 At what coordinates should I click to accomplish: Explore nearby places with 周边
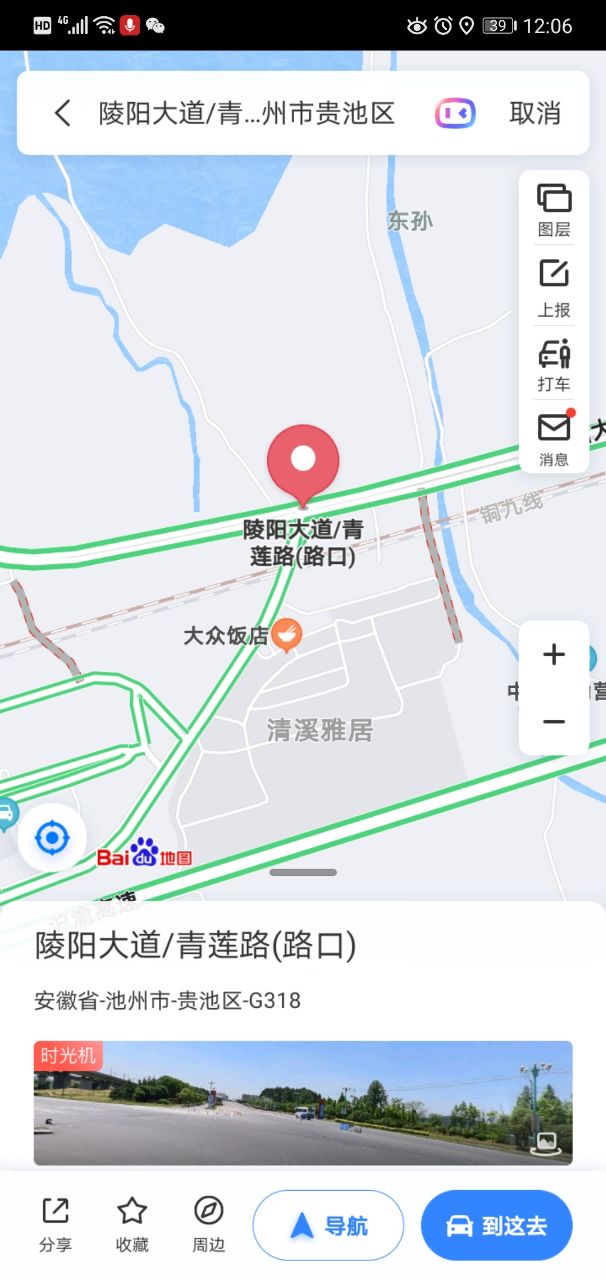point(209,1224)
